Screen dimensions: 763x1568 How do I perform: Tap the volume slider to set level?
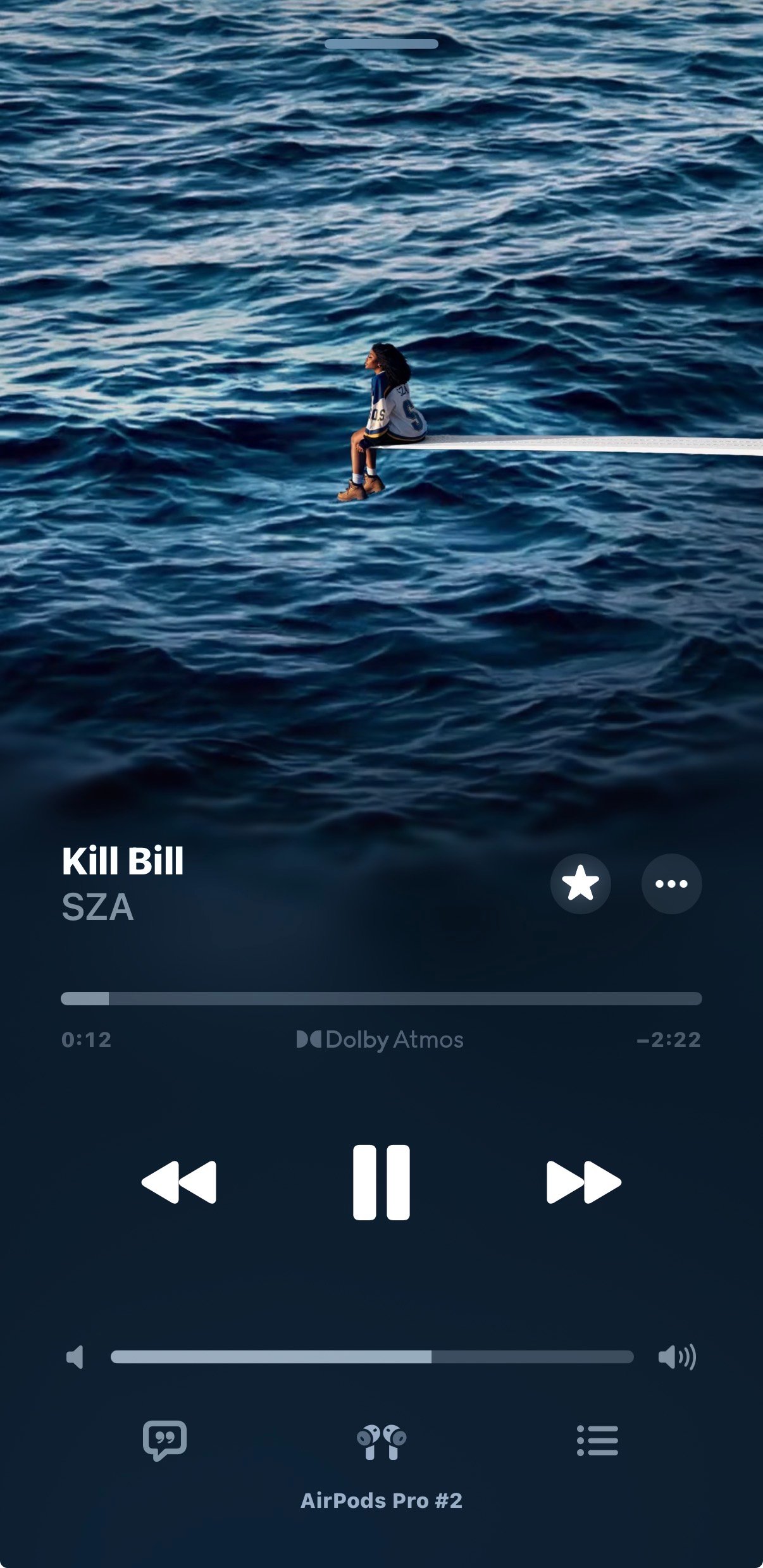tap(372, 1356)
